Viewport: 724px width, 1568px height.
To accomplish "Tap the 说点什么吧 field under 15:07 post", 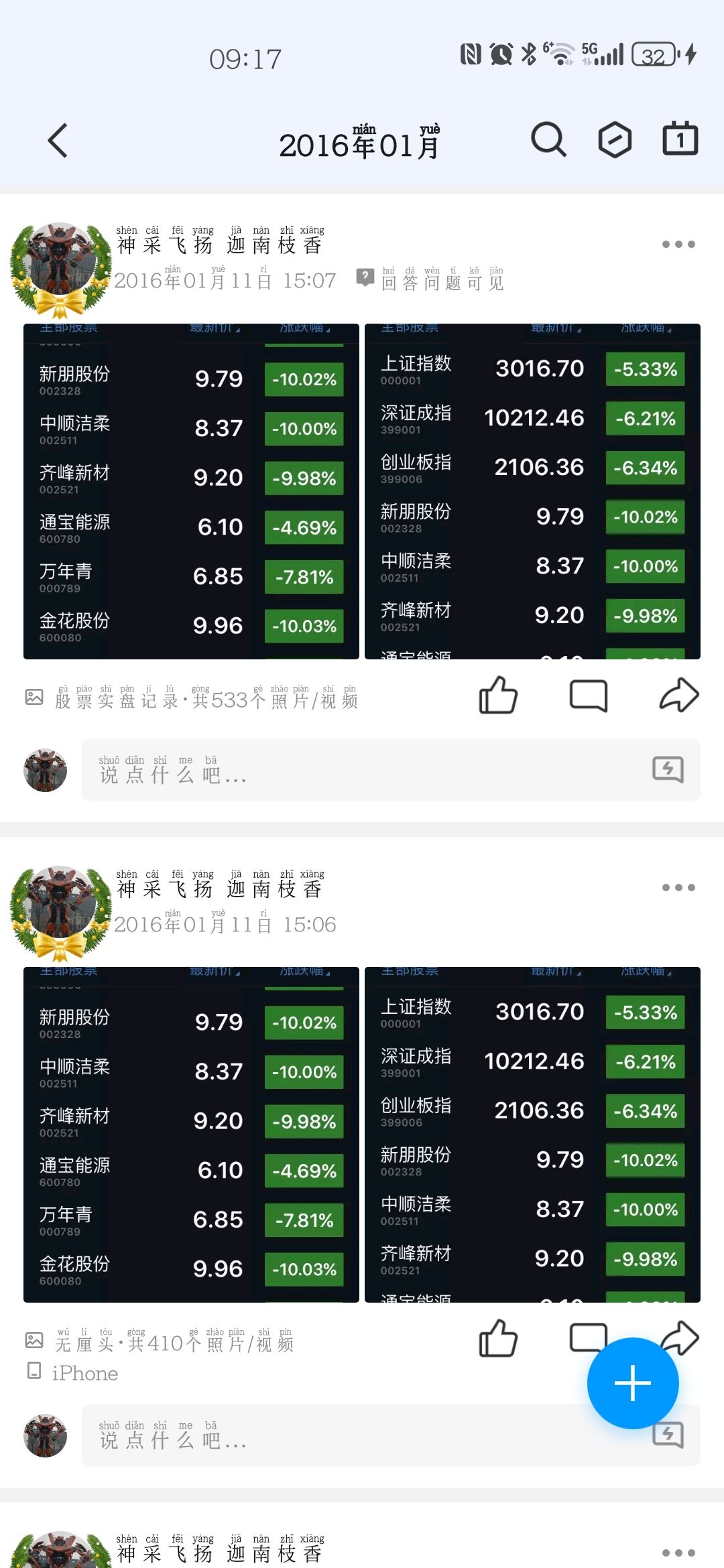I will coord(391,770).
